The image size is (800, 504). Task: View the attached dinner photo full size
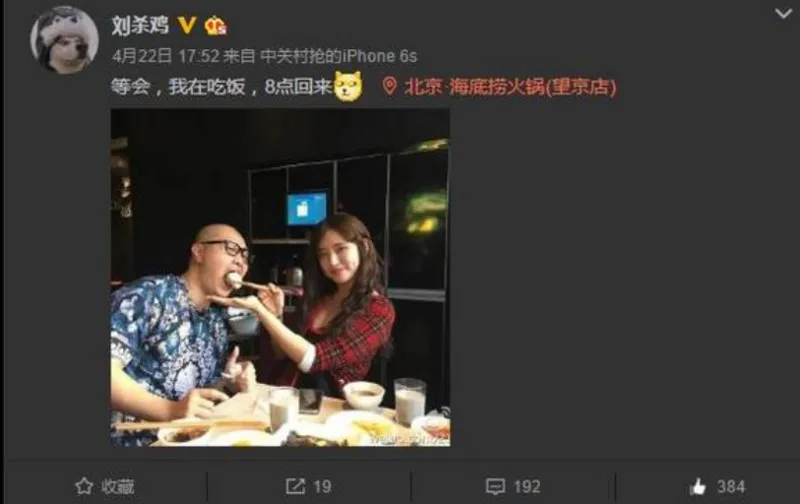pyautogui.click(x=280, y=277)
